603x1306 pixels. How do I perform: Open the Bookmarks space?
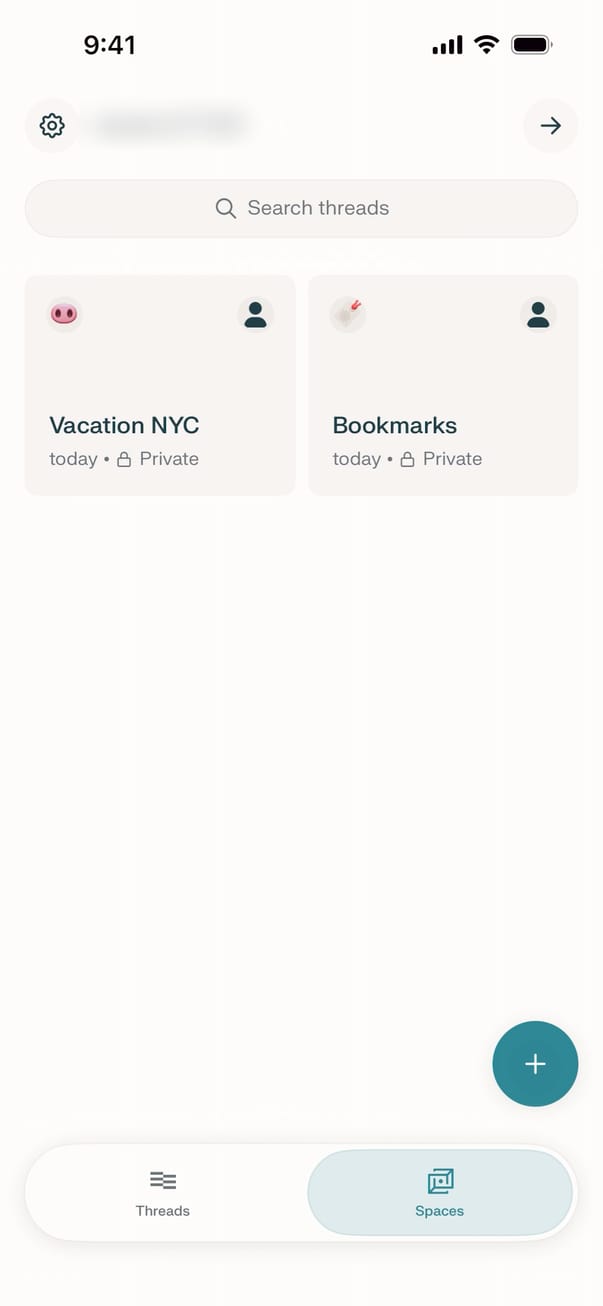click(443, 385)
